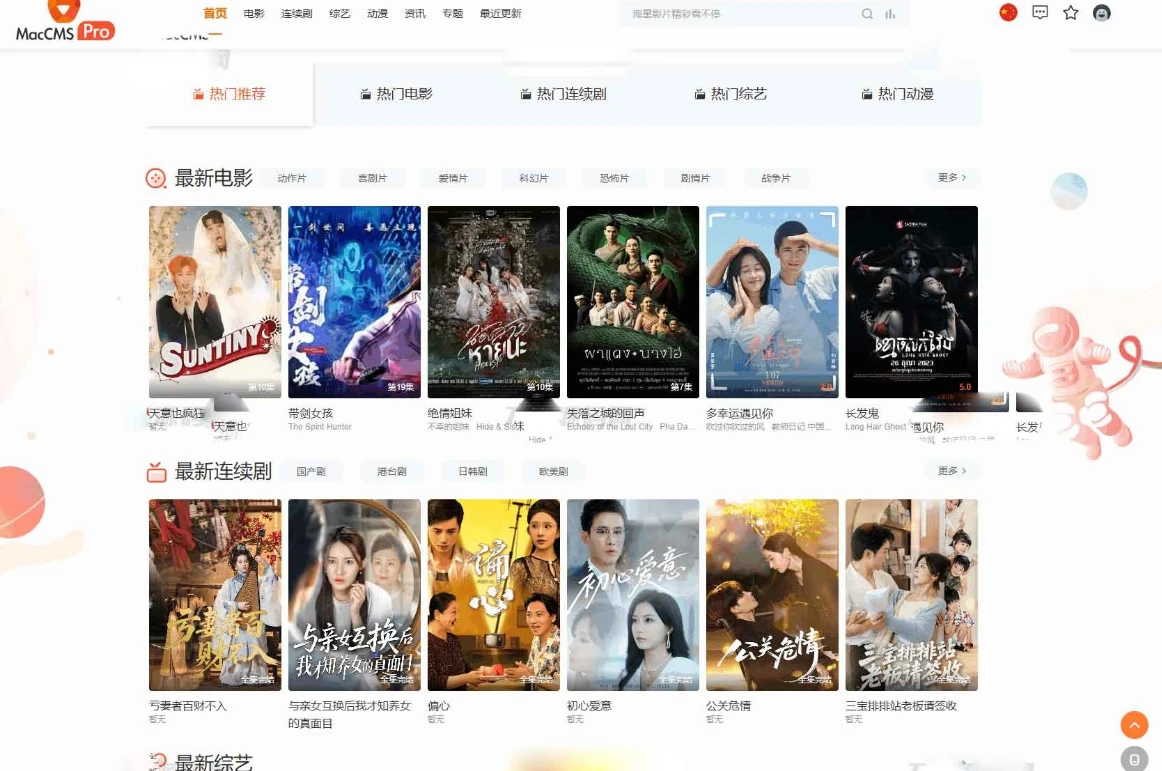Tap the orange back-to-top button
This screenshot has height=771, width=1162.
coord(1134,725)
